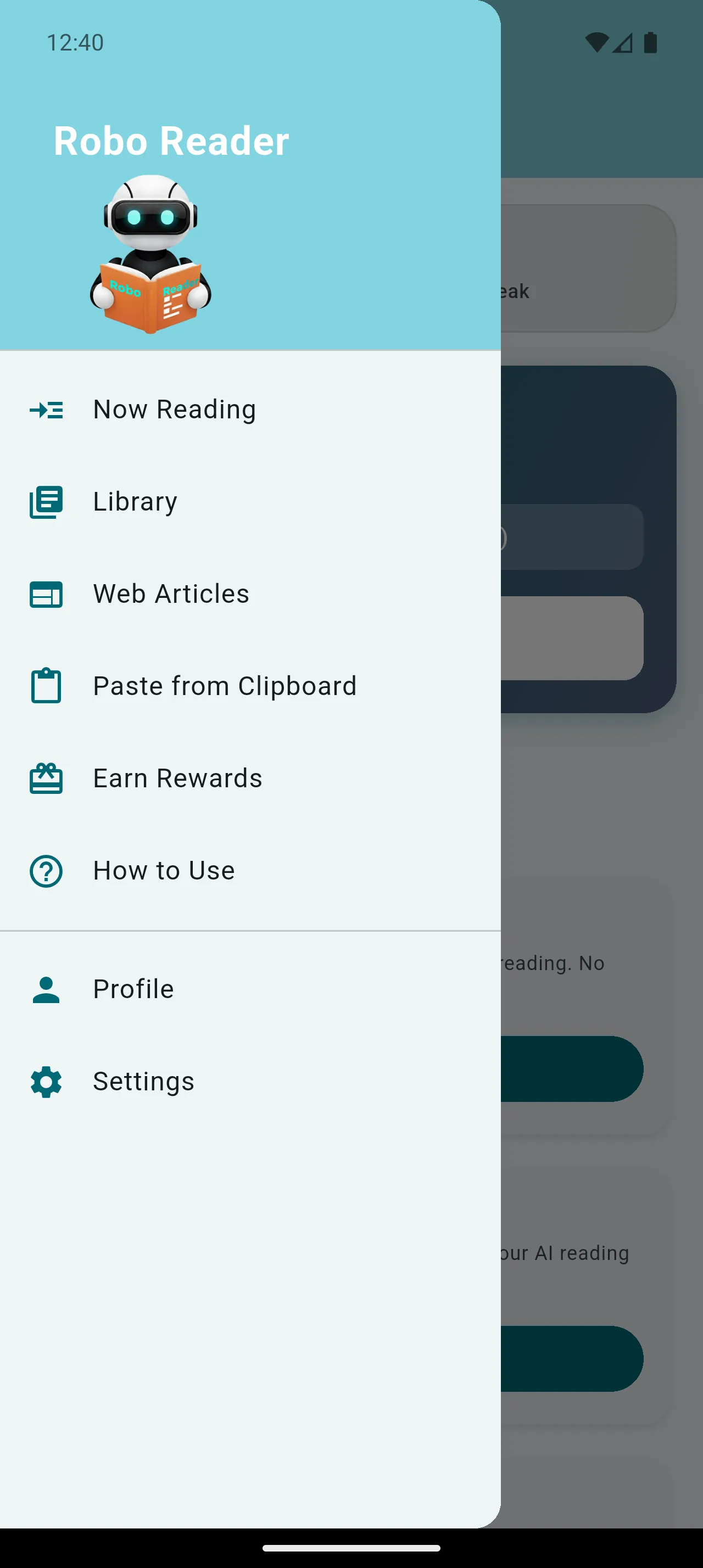The height and width of the screenshot is (1568, 703).
Task: Click the Settings gear icon
Action: [x=45, y=1083]
